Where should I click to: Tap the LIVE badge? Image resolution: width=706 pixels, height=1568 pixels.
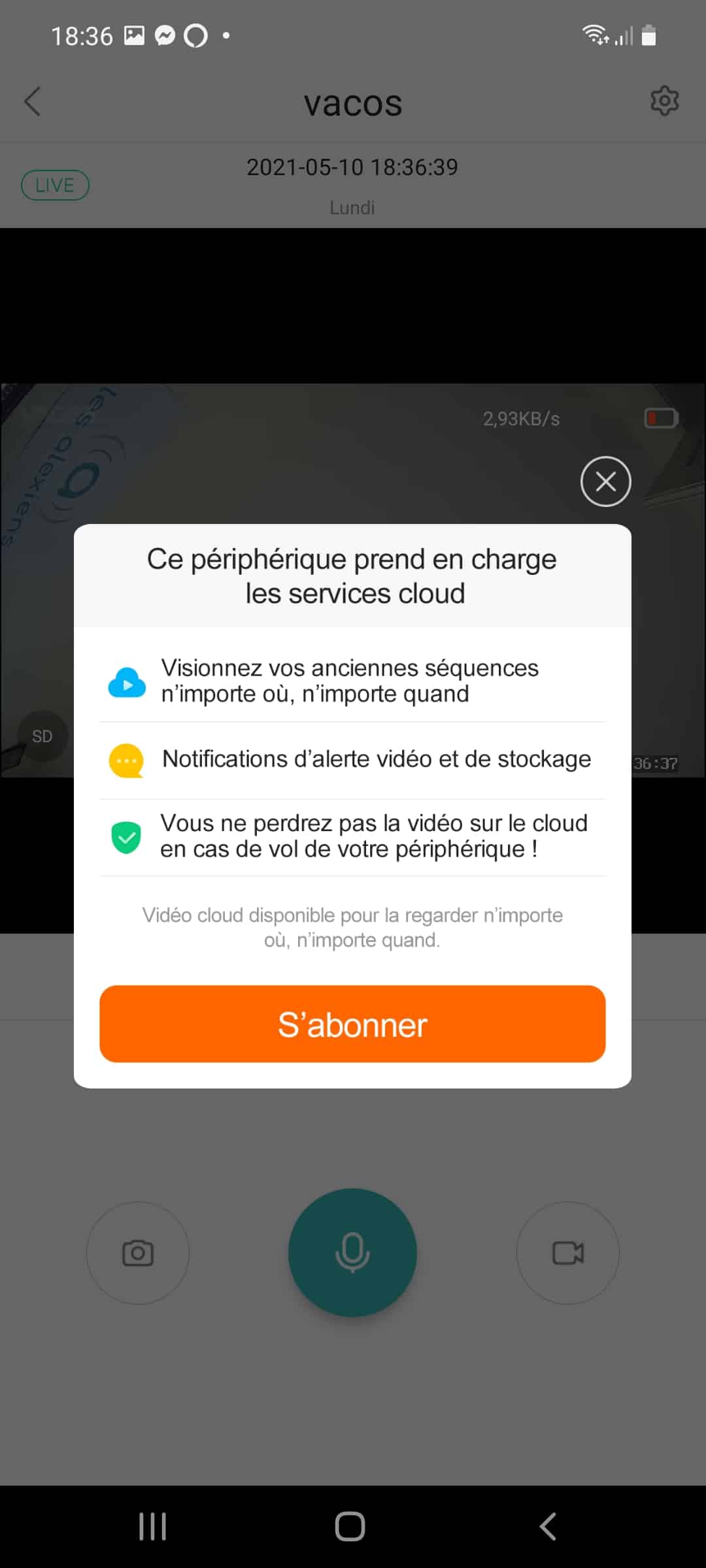click(55, 186)
